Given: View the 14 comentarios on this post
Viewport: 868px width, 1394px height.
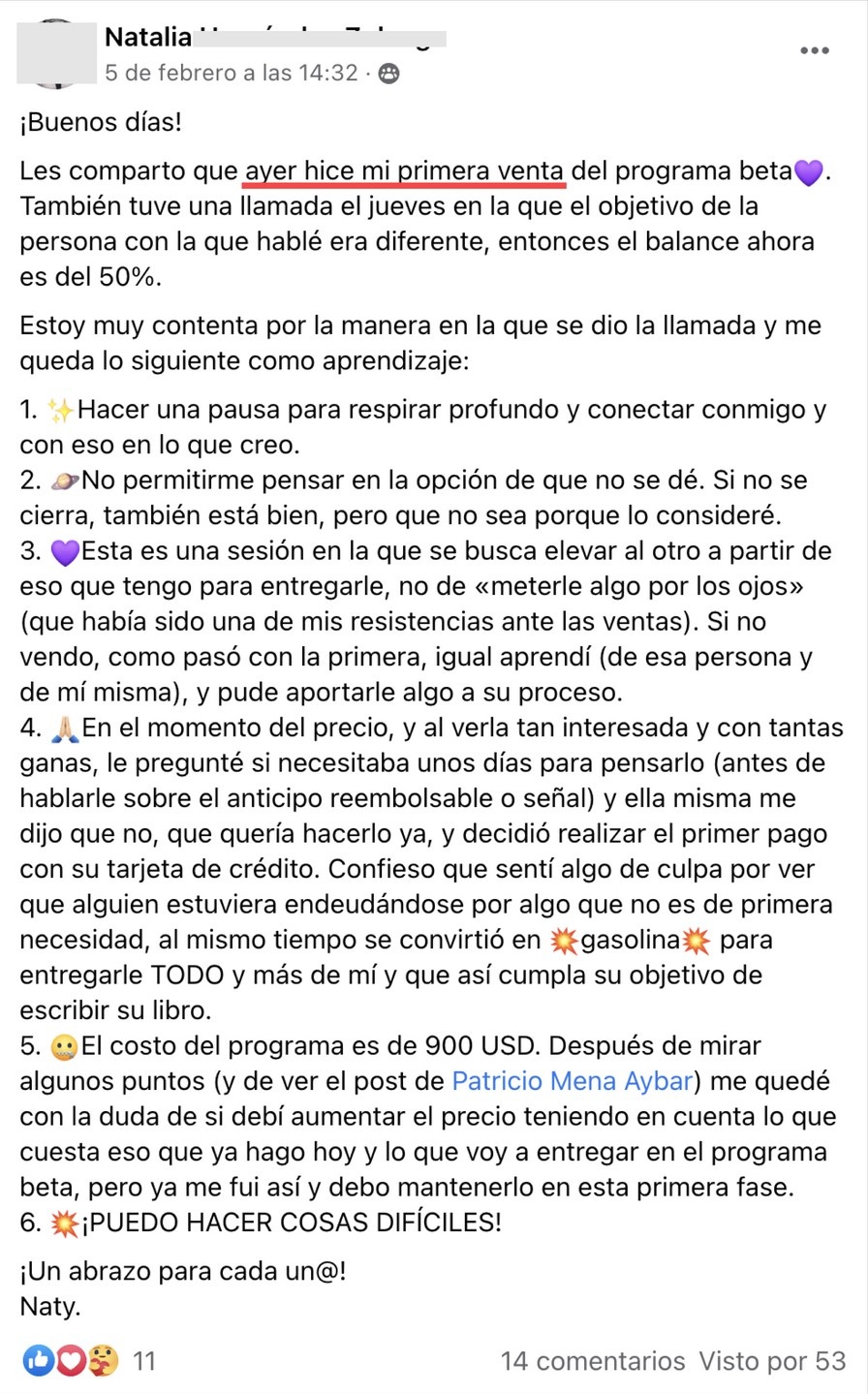Looking at the screenshot, I should (592, 1361).
